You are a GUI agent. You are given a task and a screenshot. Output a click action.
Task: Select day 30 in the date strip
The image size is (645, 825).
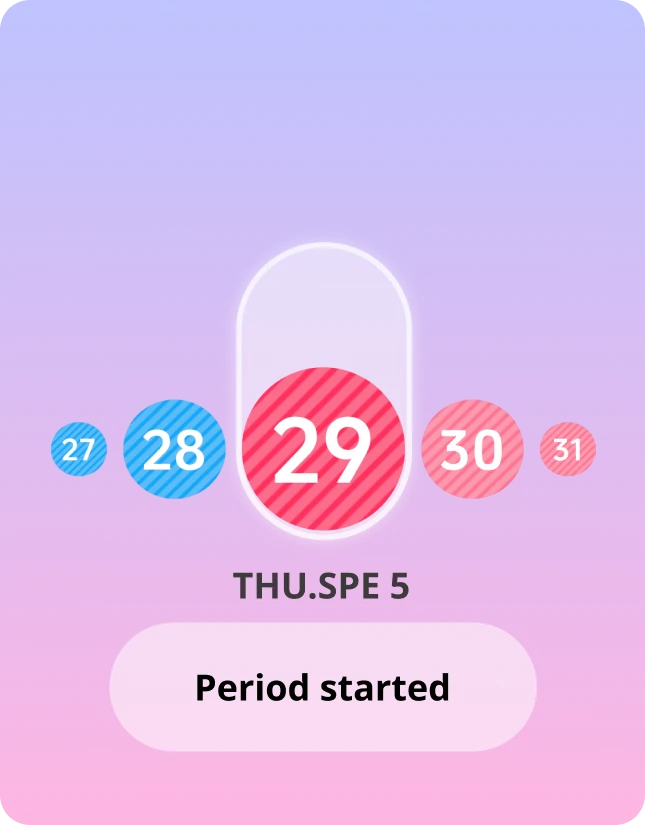point(472,450)
